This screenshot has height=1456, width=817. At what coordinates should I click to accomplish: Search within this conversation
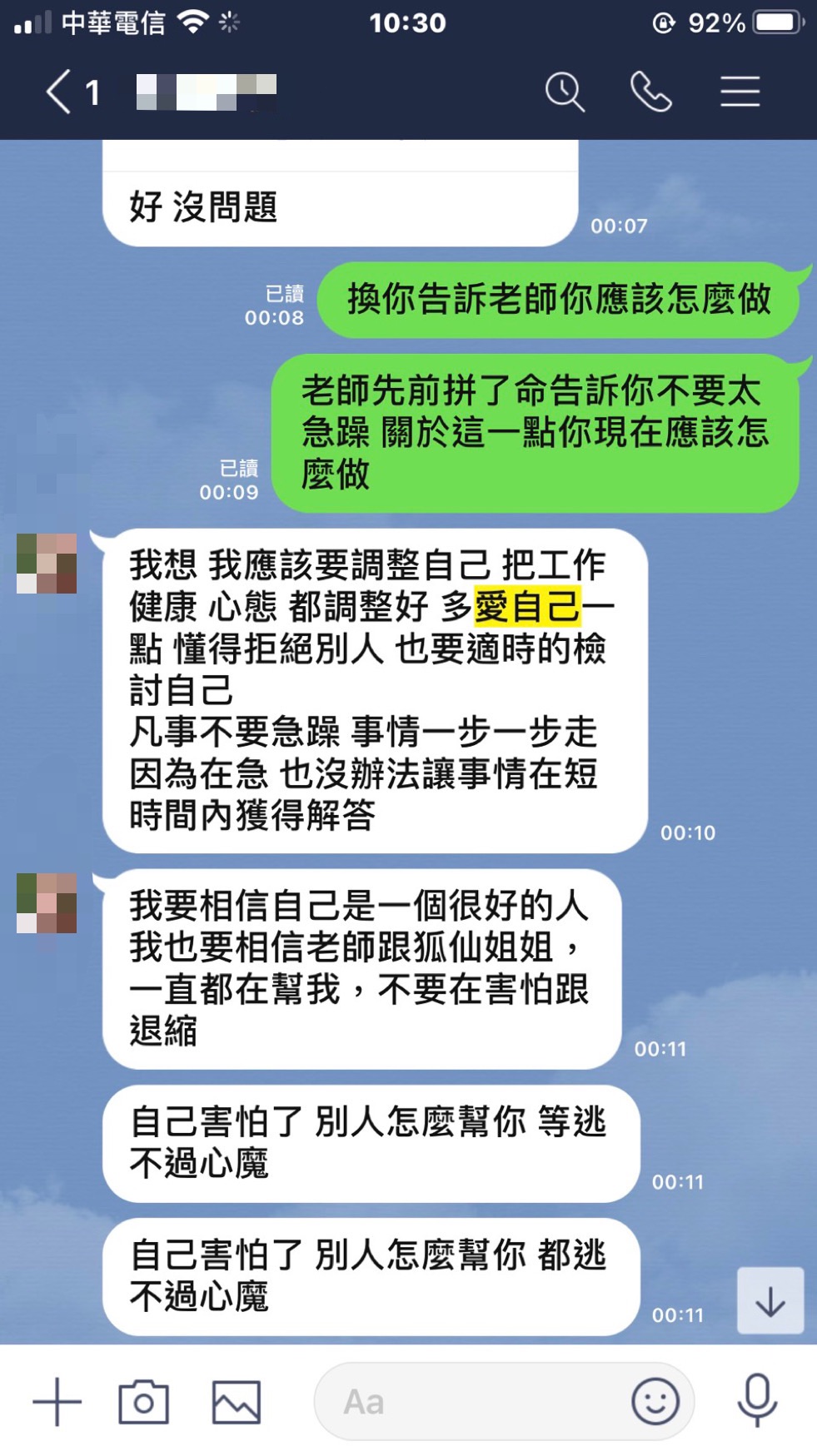(565, 92)
